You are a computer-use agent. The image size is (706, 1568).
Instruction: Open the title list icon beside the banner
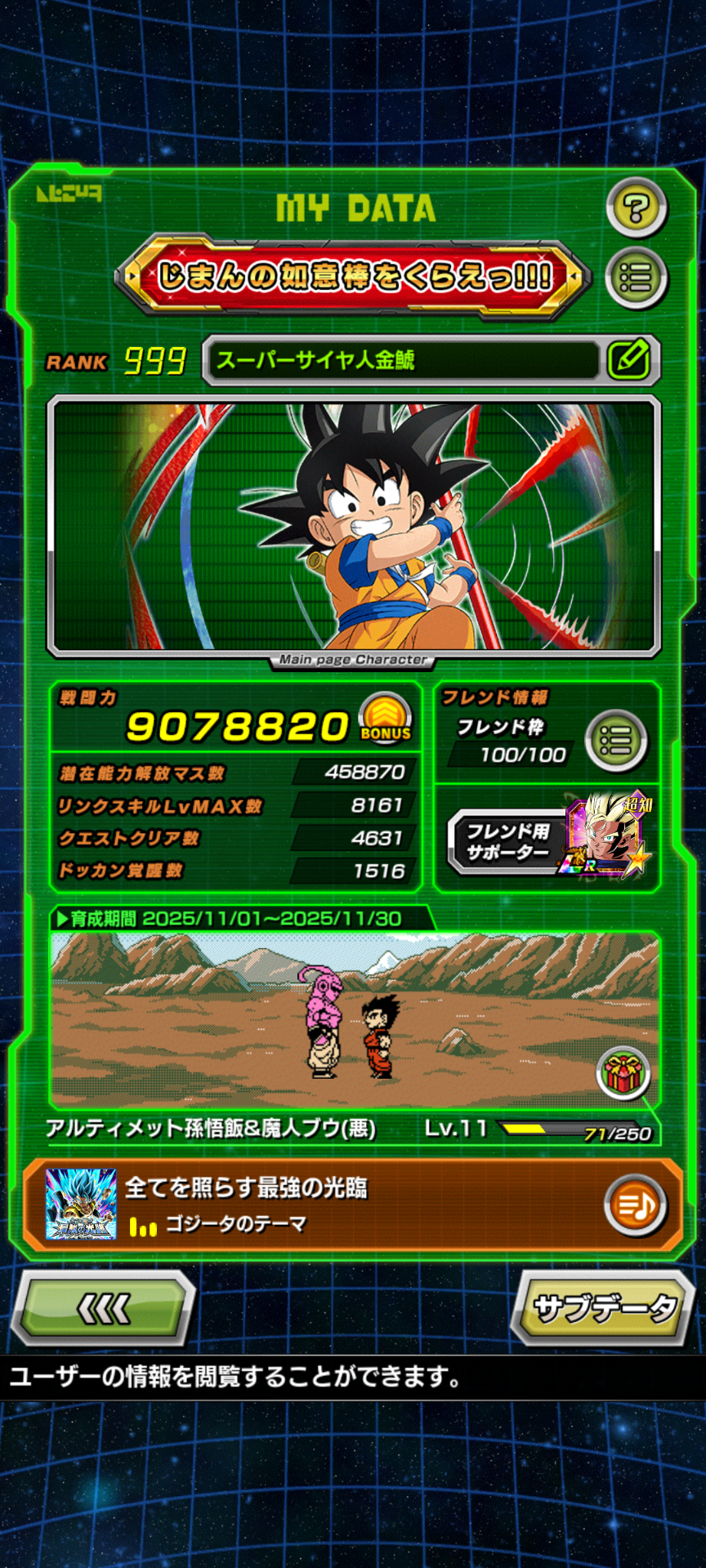(x=637, y=278)
